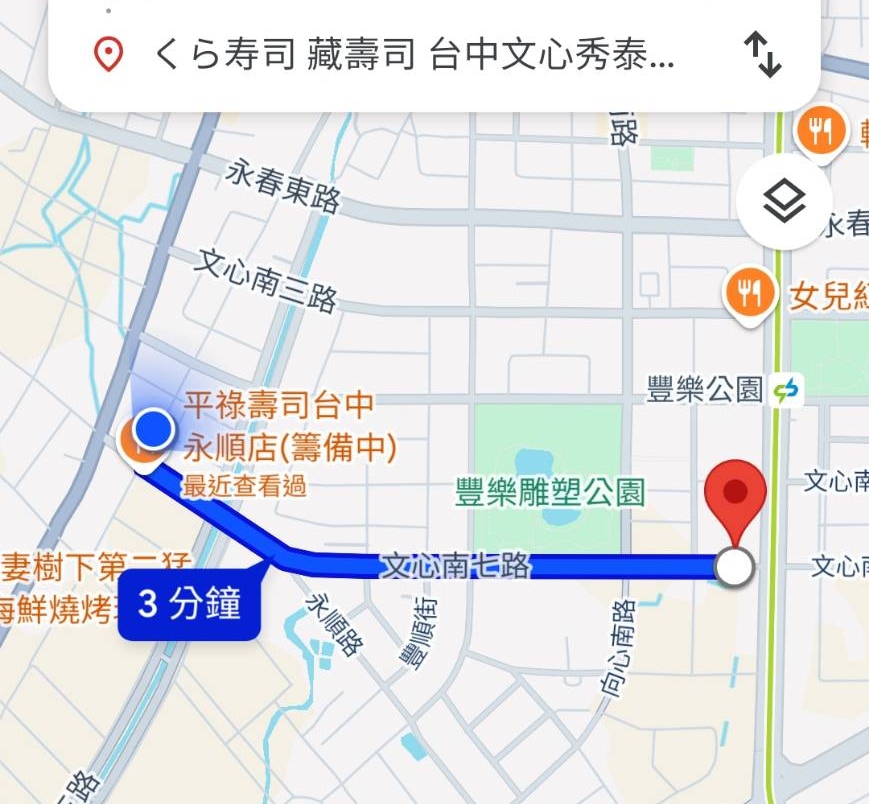The width and height of the screenshot is (869, 804).
Task: Open the 豐樂公園 transit station marker
Action: (788, 391)
